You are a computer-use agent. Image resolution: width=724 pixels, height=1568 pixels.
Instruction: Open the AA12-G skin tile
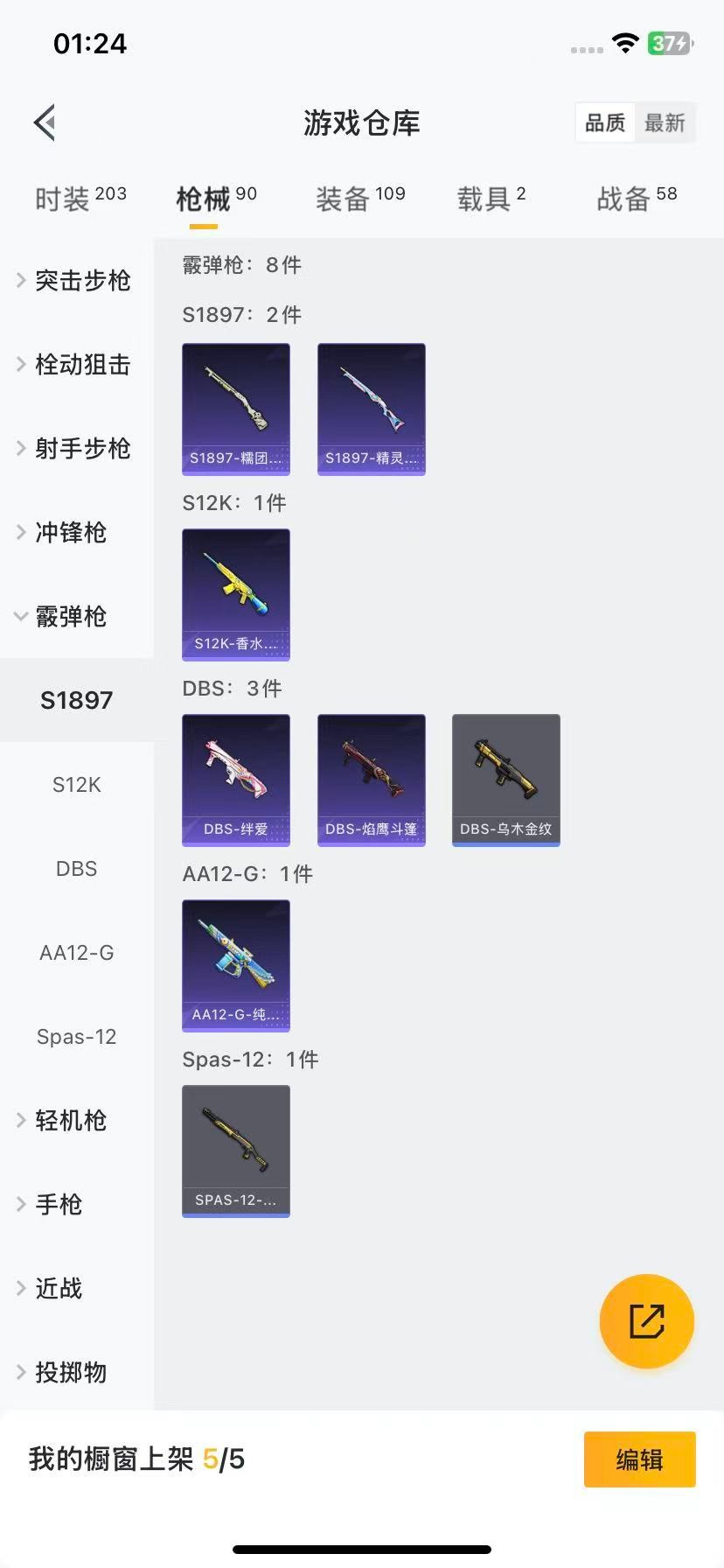pos(236,965)
